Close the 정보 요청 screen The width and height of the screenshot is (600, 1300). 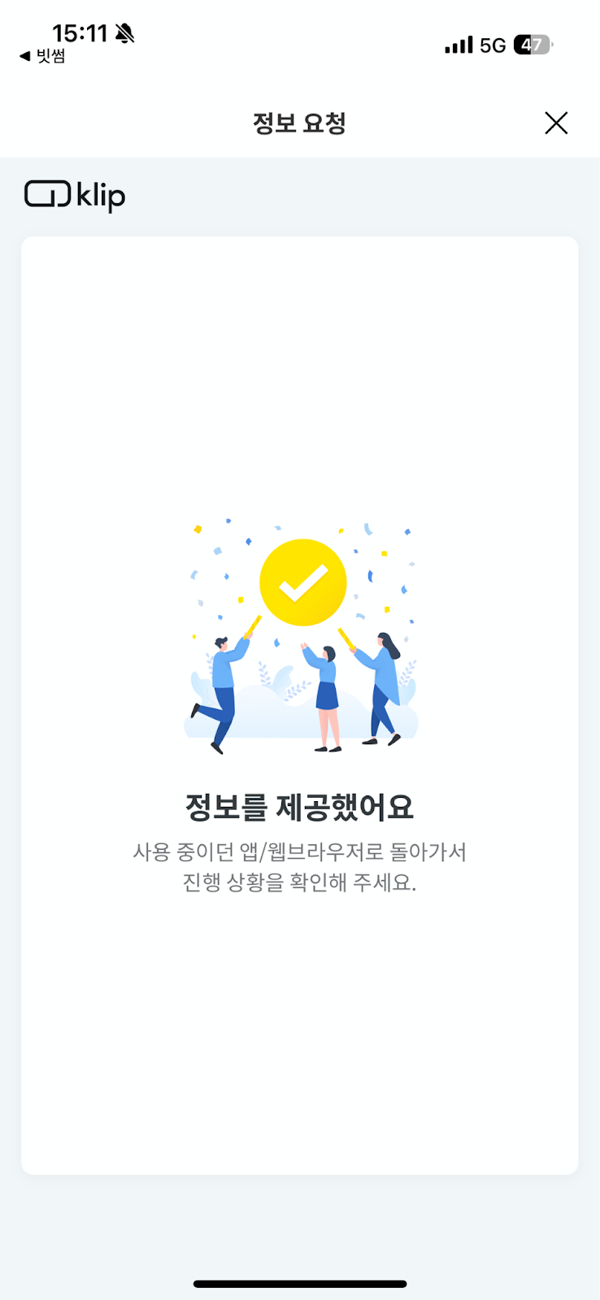(x=556, y=123)
